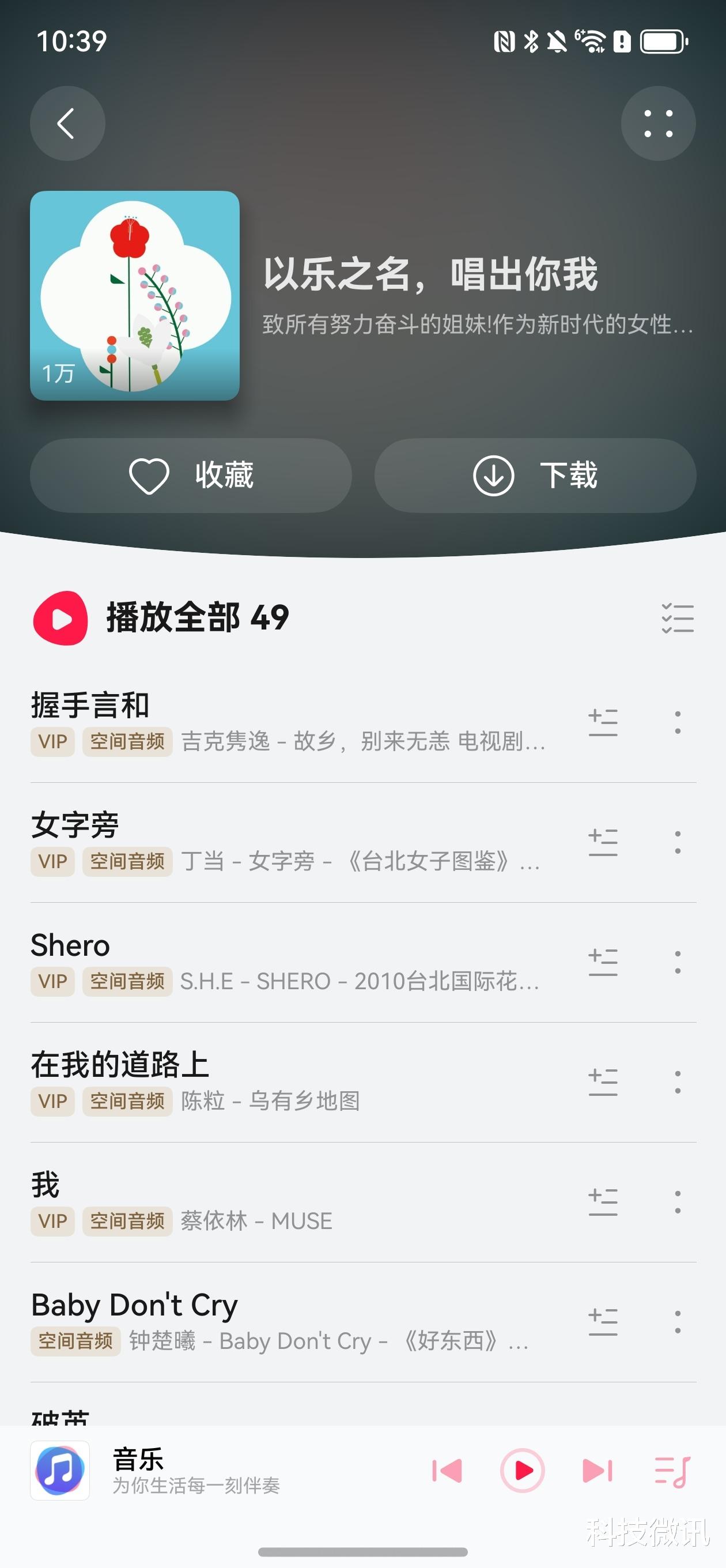Skip to the next track
The height and width of the screenshot is (1568, 726).
(x=597, y=1471)
